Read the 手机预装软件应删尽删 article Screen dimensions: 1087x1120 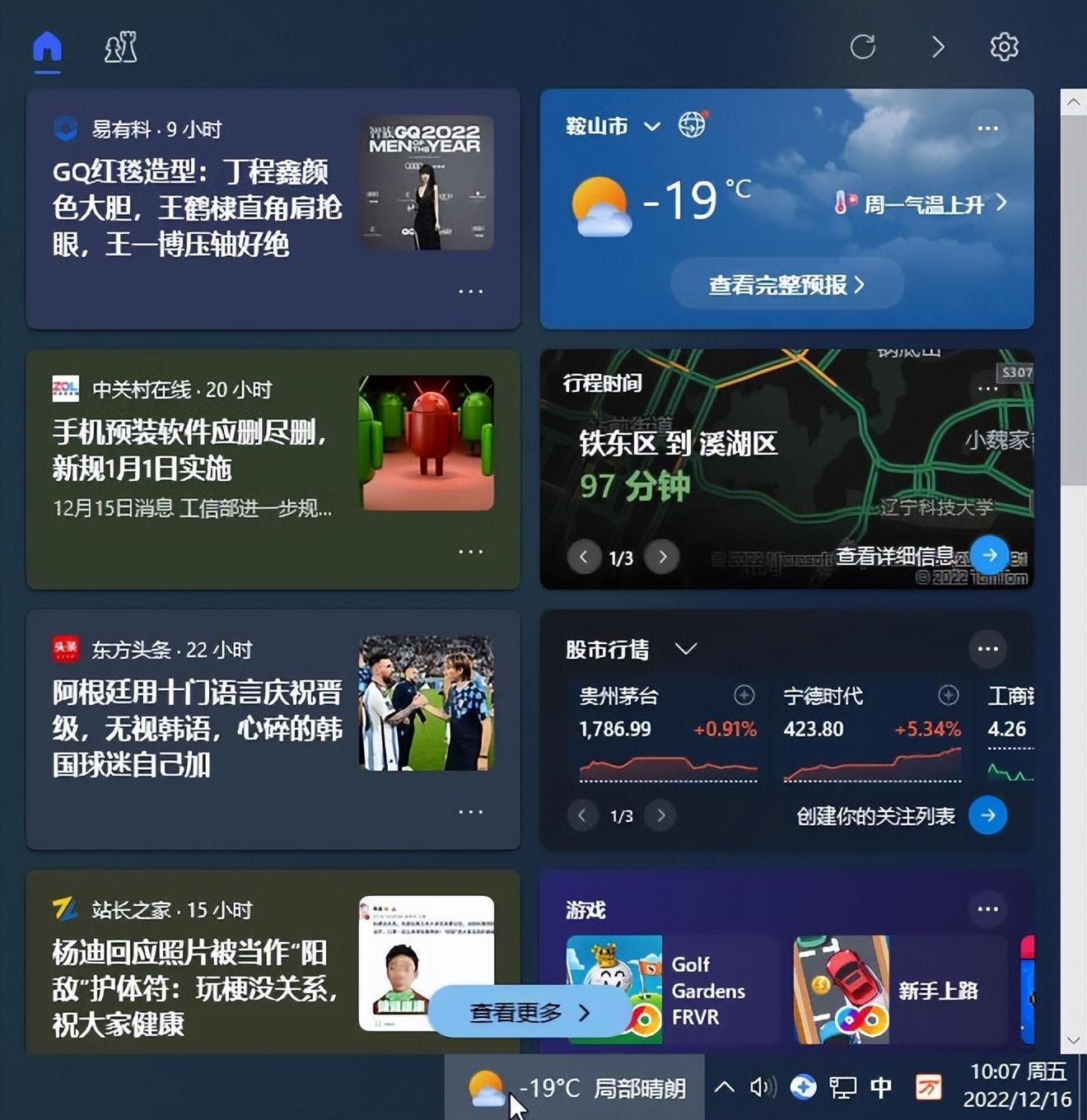pyautogui.click(x=189, y=450)
